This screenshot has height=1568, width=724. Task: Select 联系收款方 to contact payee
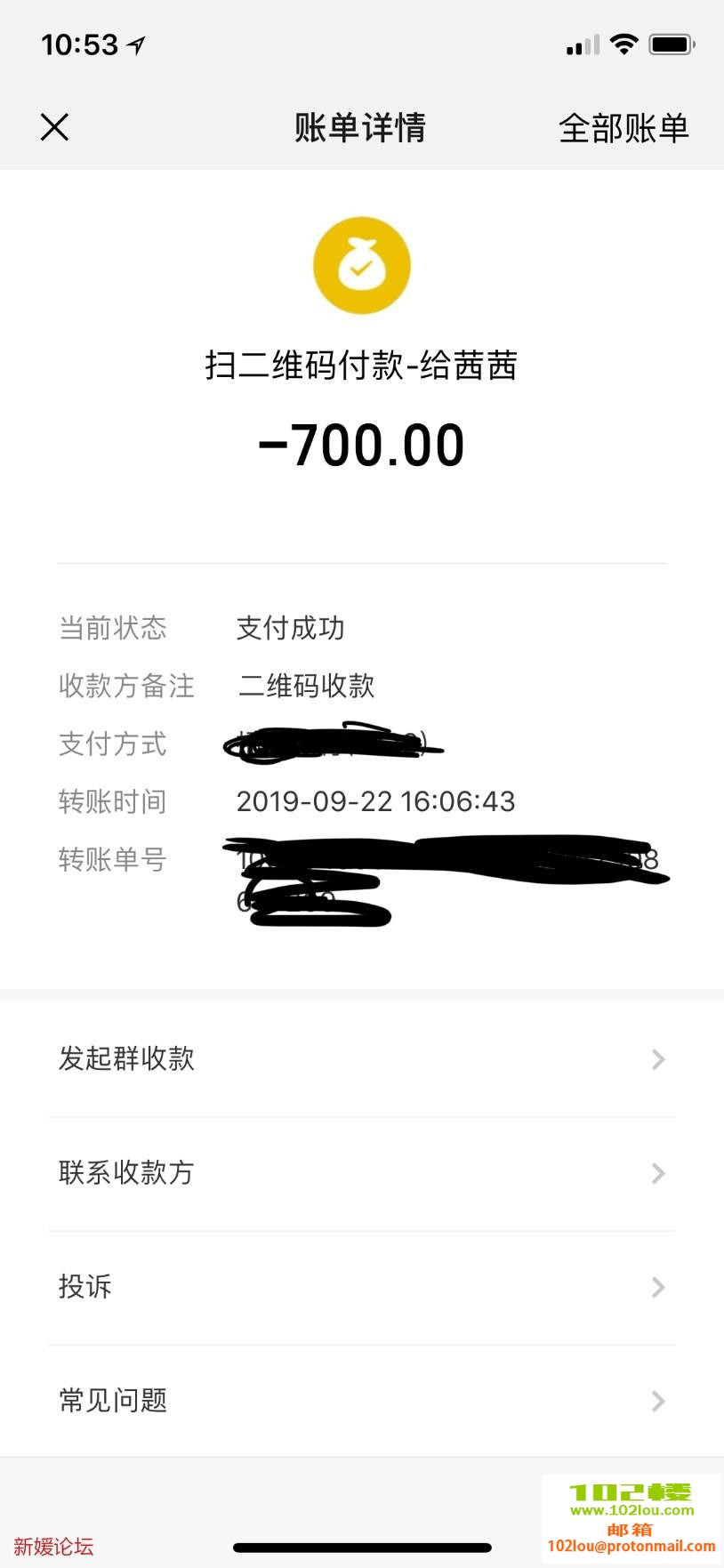(361, 1173)
